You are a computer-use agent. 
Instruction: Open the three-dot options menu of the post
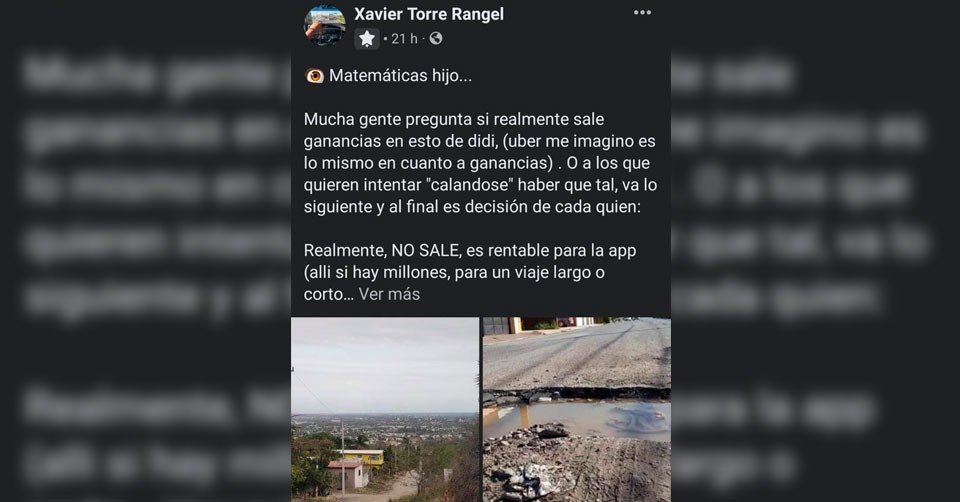click(x=642, y=13)
